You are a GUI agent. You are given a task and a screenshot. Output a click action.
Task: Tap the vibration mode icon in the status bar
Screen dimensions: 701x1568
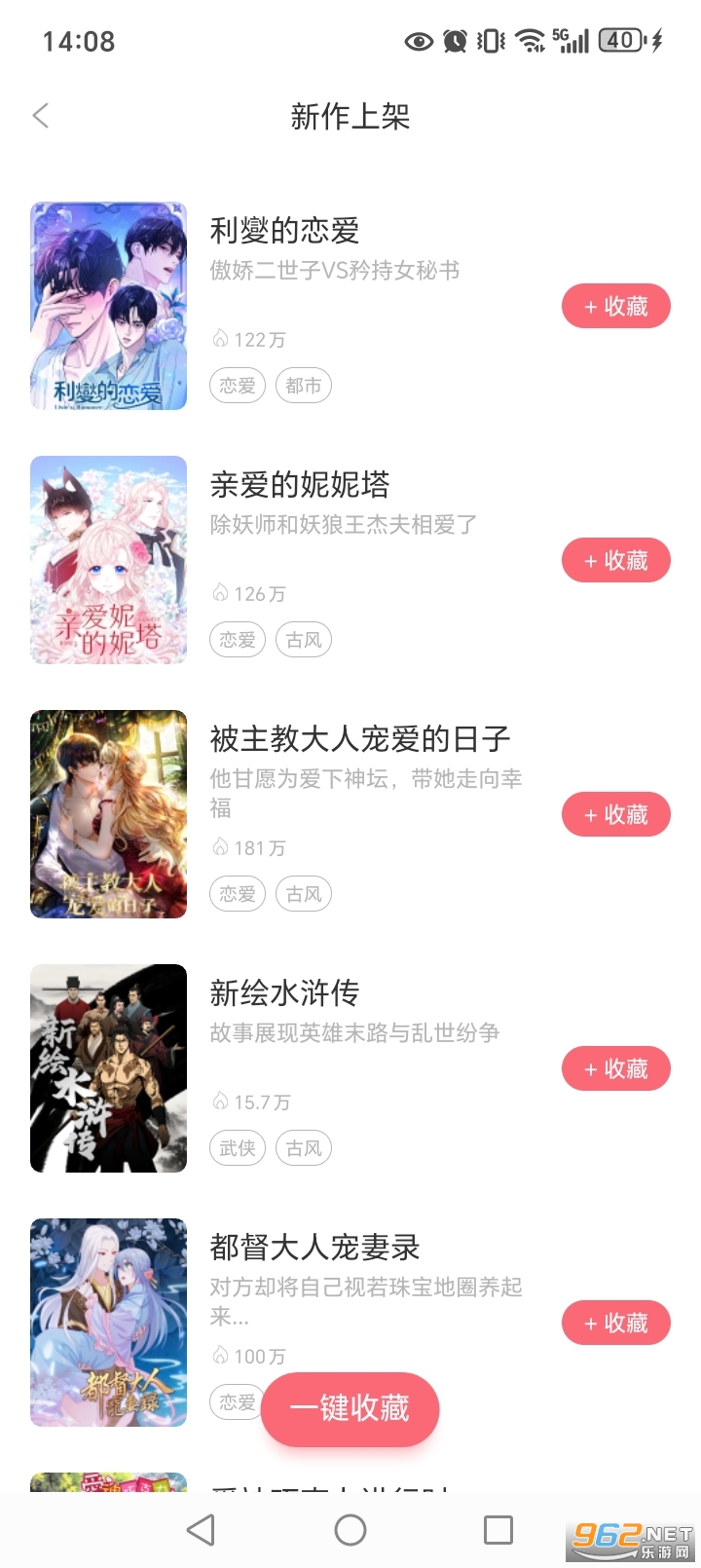coord(491,41)
